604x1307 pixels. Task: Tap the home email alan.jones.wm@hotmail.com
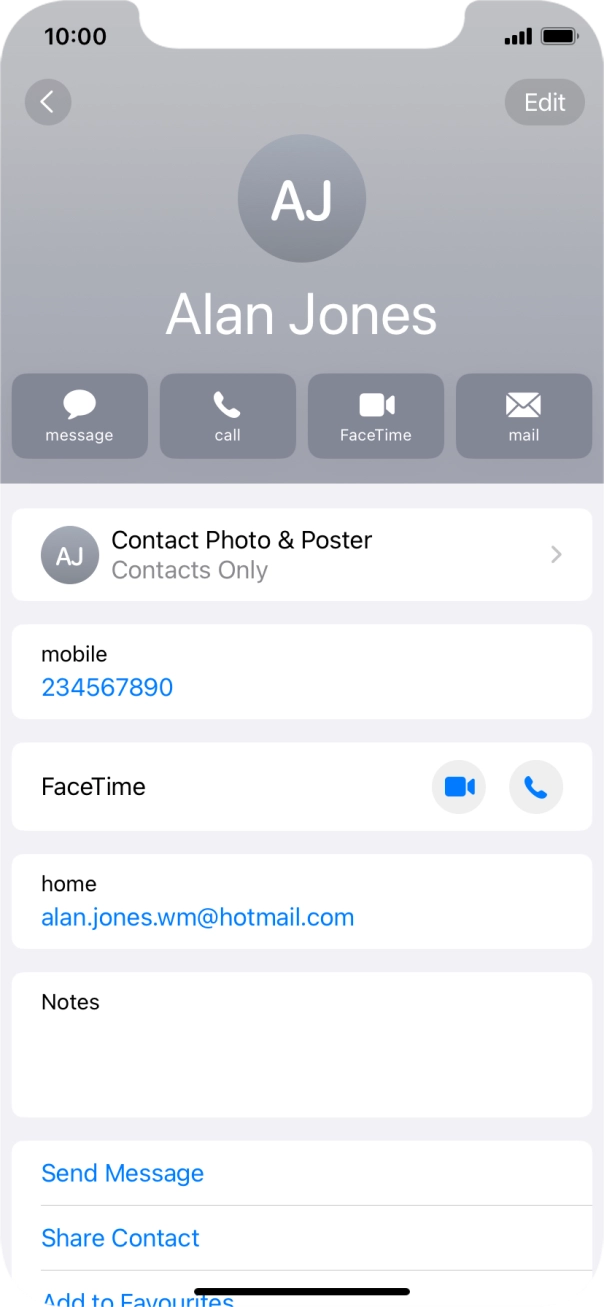click(x=198, y=917)
